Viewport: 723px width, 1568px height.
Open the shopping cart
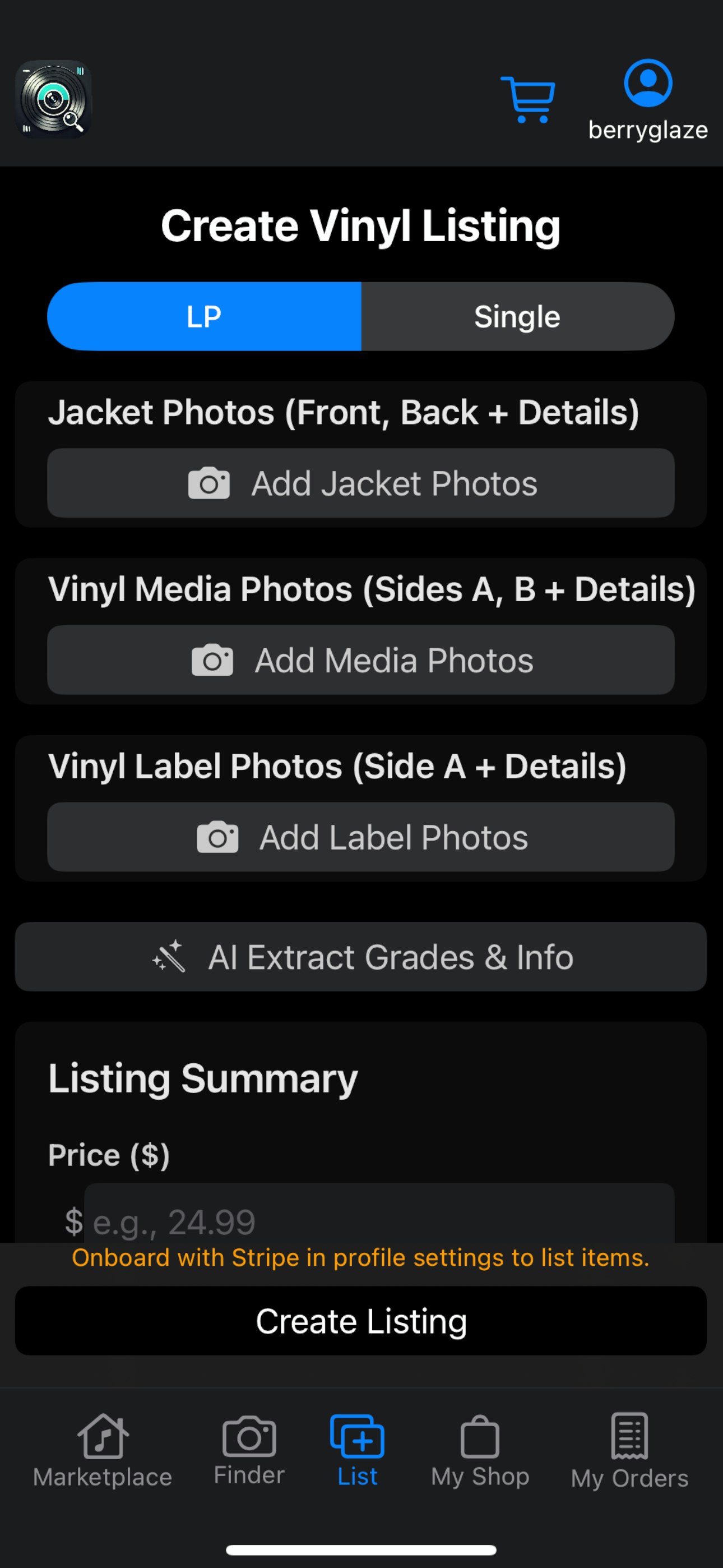coord(527,100)
